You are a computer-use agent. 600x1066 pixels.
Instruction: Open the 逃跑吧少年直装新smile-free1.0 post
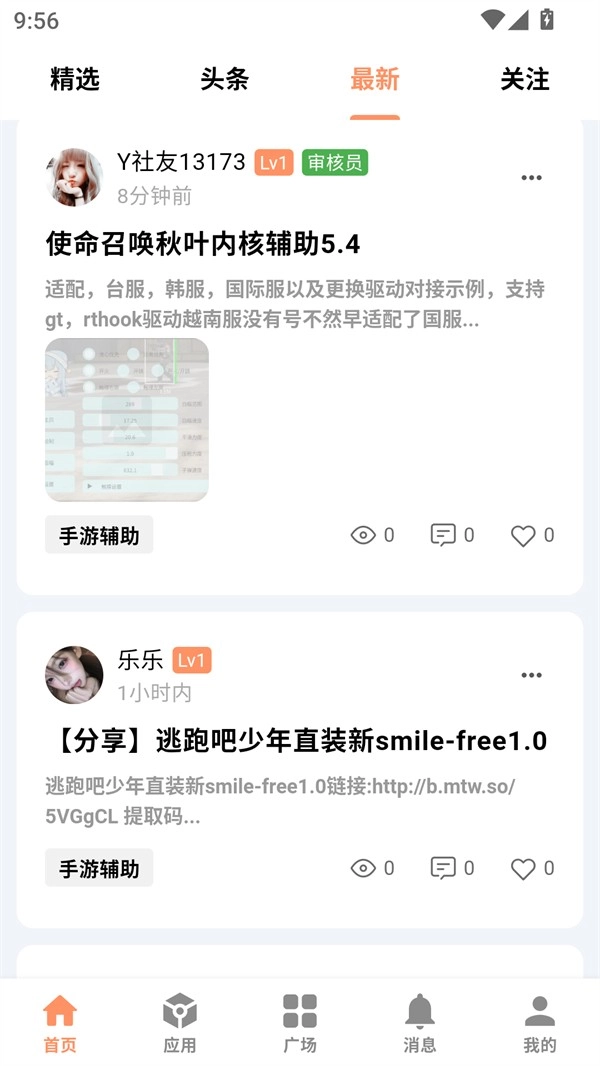[298, 741]
